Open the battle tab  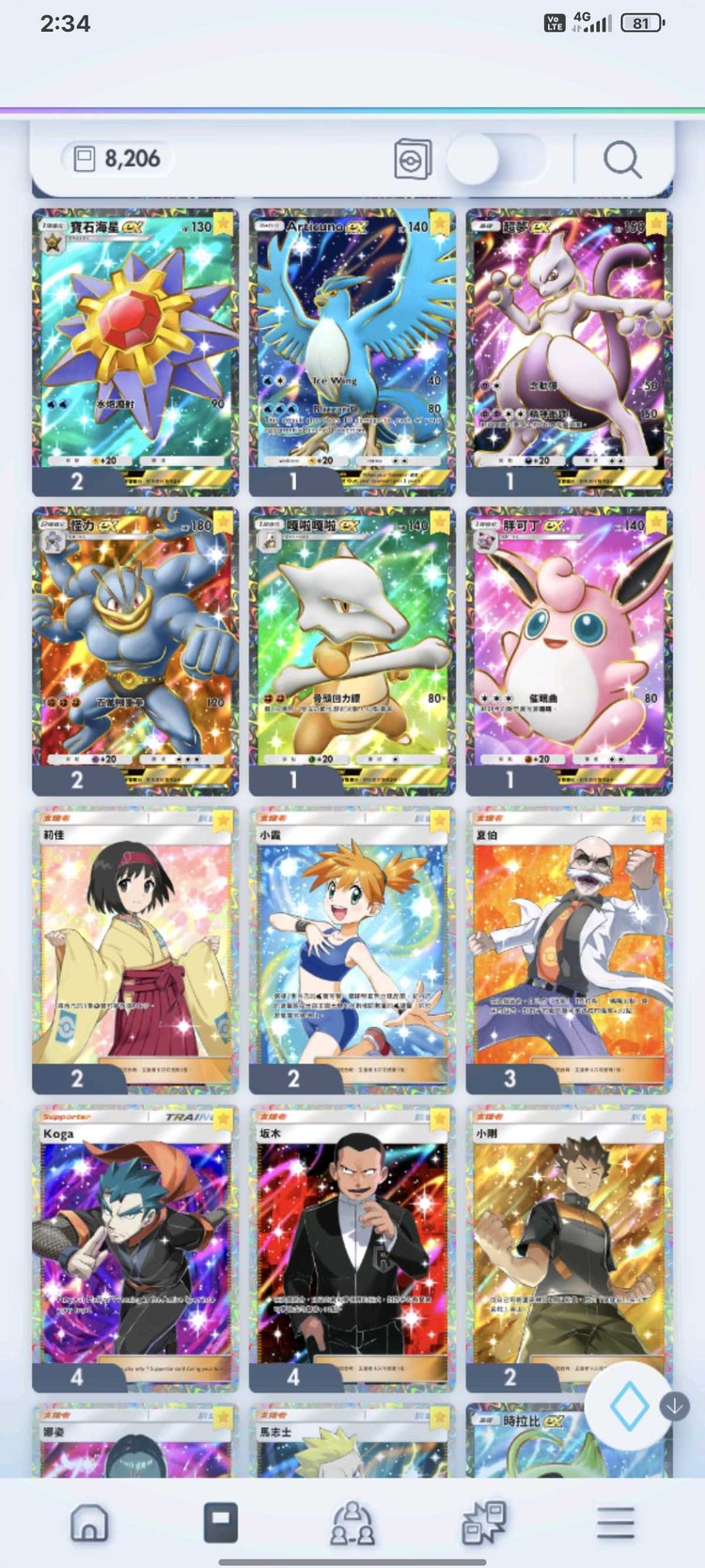tap(484, 1522)
